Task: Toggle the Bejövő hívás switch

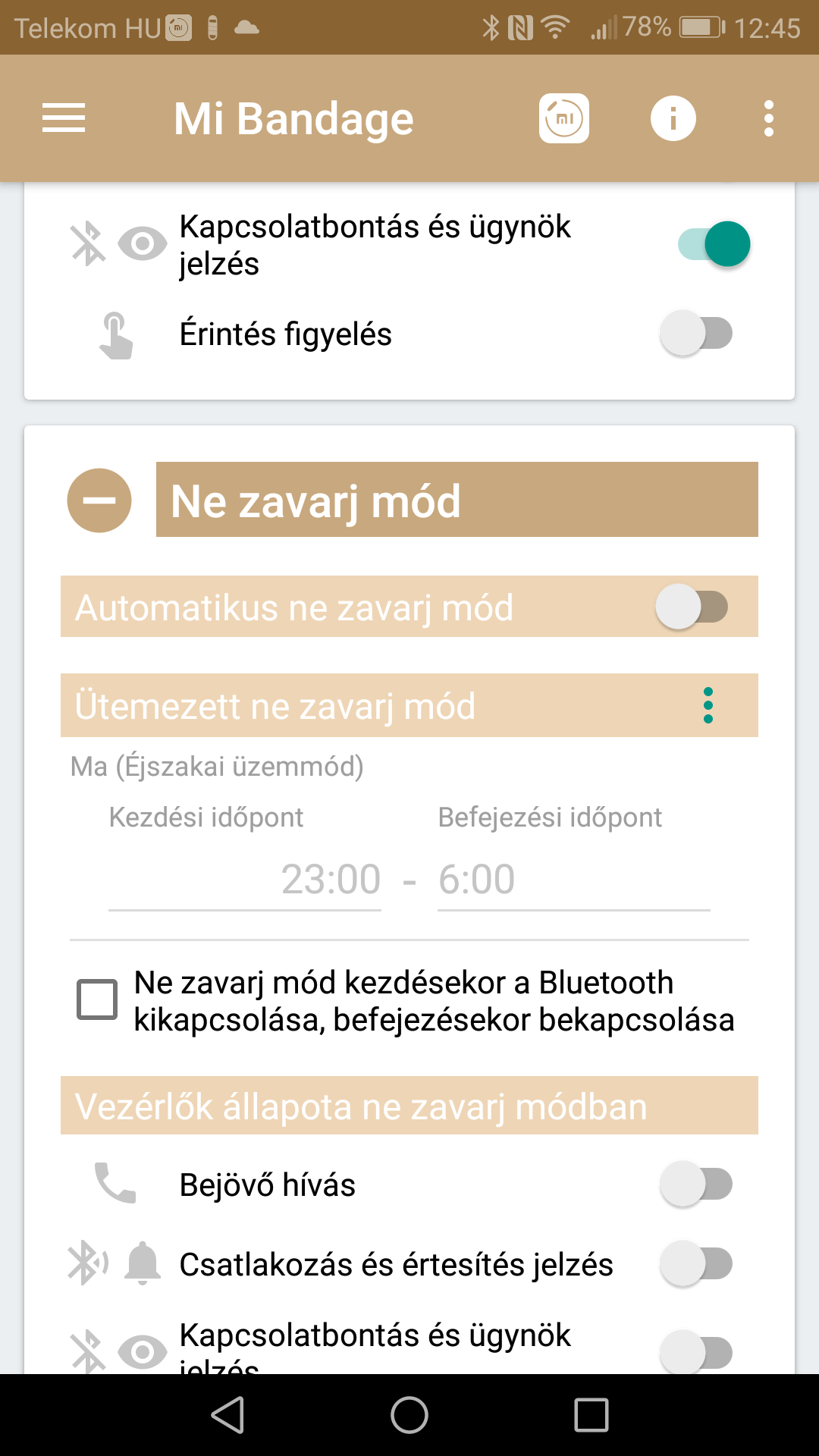Action: pyautogui.click(x=696, y=1184)
